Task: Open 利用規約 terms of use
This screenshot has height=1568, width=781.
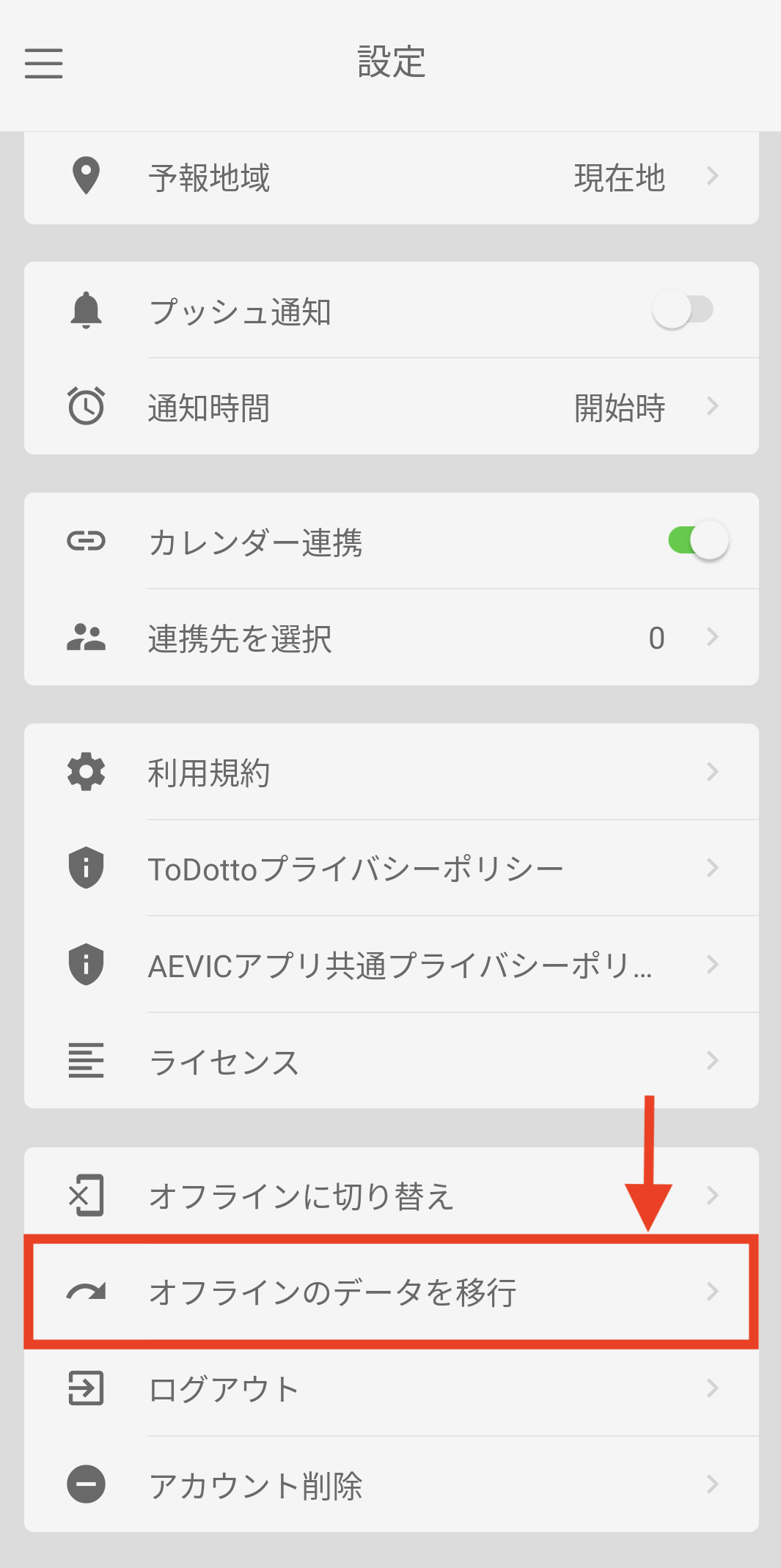Action: (391, 772)
